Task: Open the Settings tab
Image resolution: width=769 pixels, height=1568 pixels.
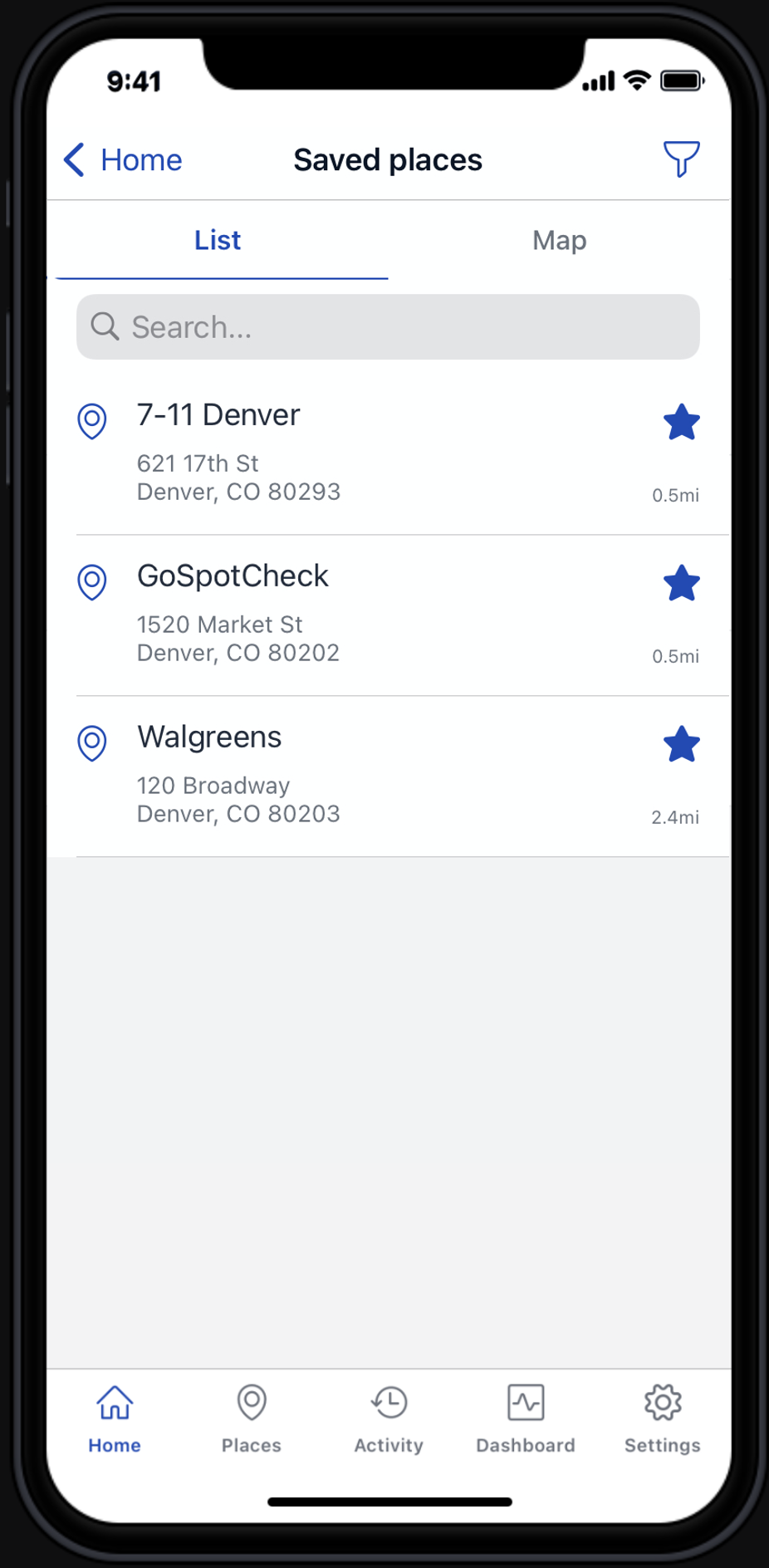Action: coord(662,1419)
